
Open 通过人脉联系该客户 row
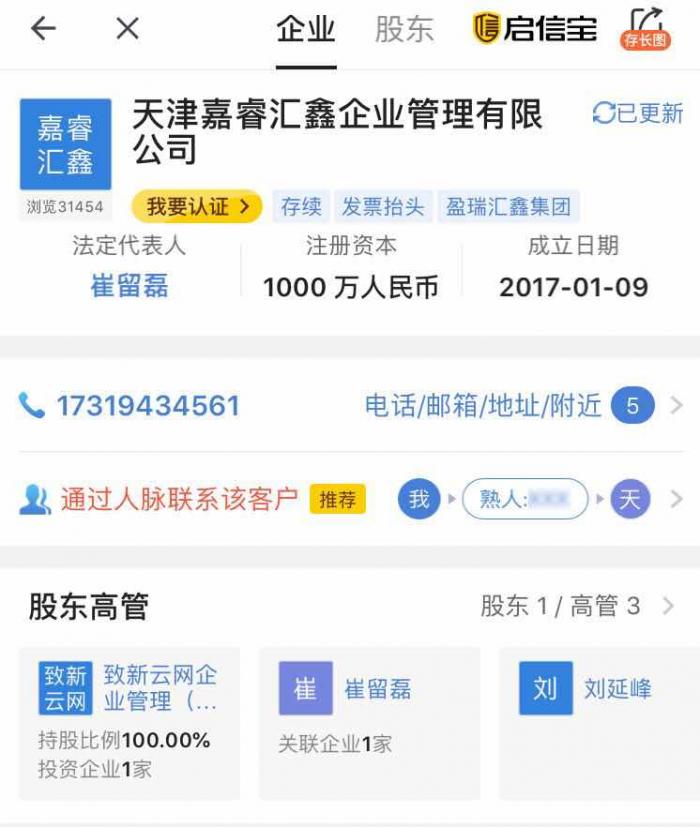(x=180, y=499)
